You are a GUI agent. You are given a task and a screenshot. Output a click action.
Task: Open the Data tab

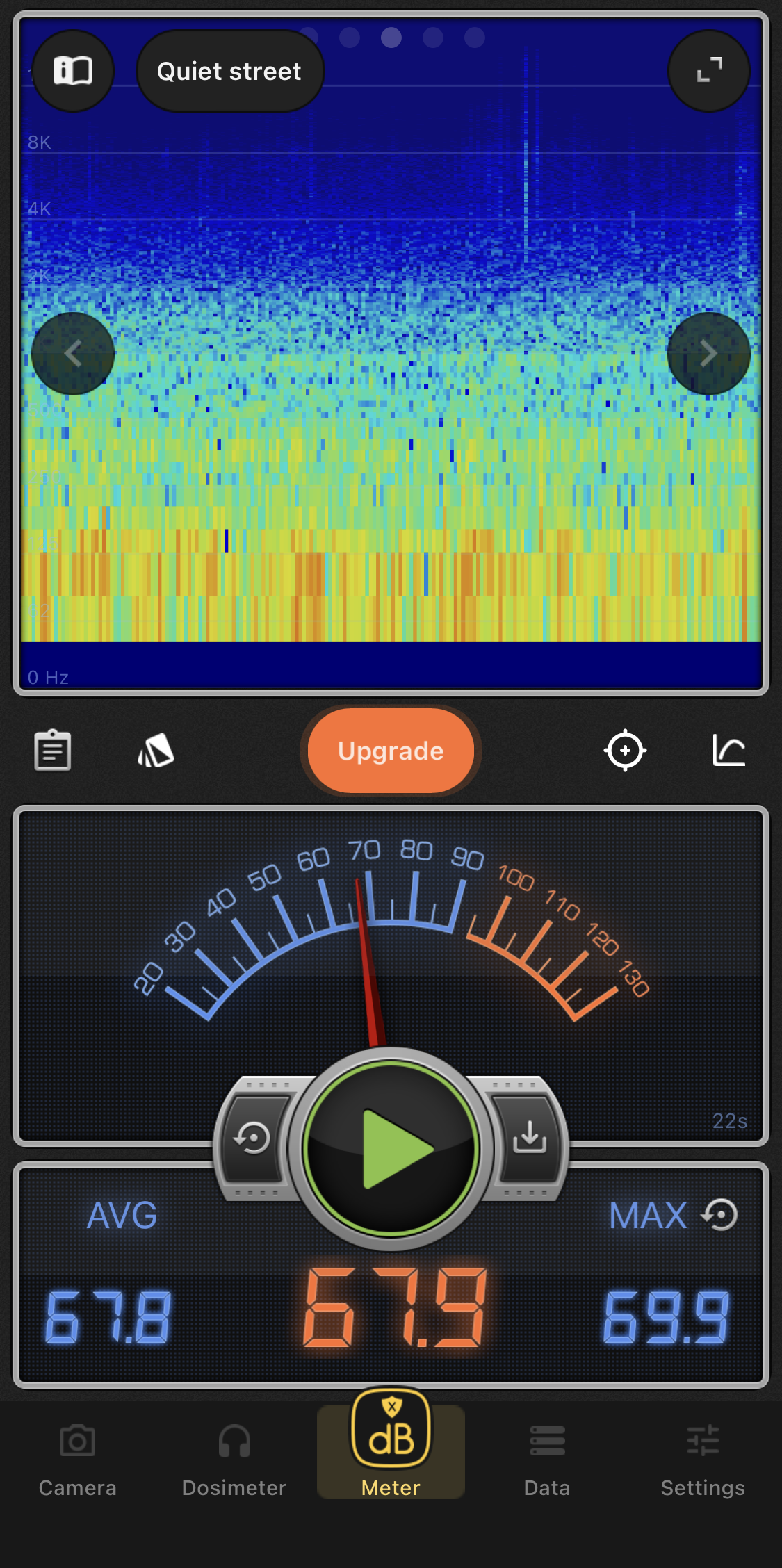click(x=547, y=1457)
